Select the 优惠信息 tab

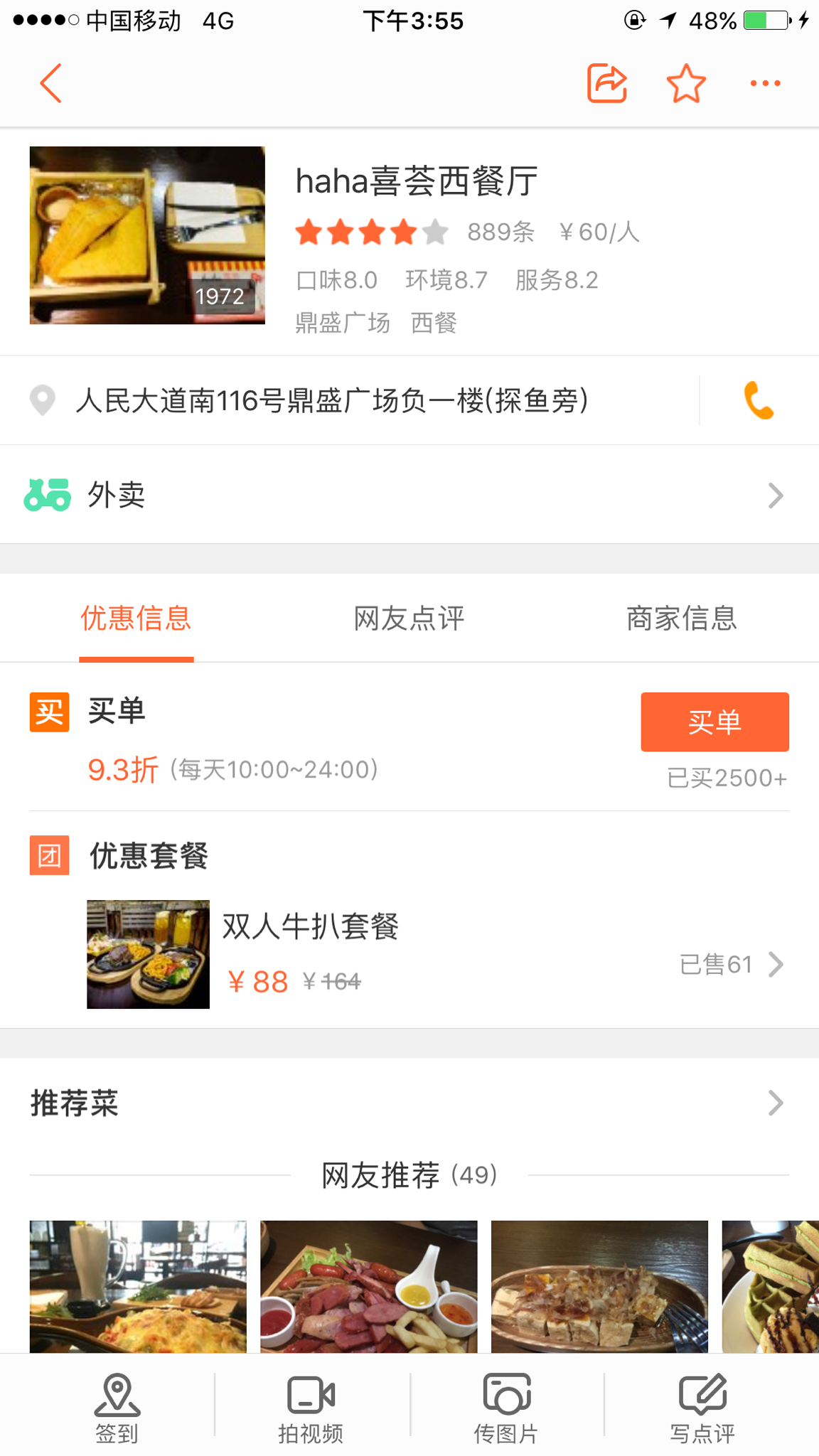click(136, 619)
